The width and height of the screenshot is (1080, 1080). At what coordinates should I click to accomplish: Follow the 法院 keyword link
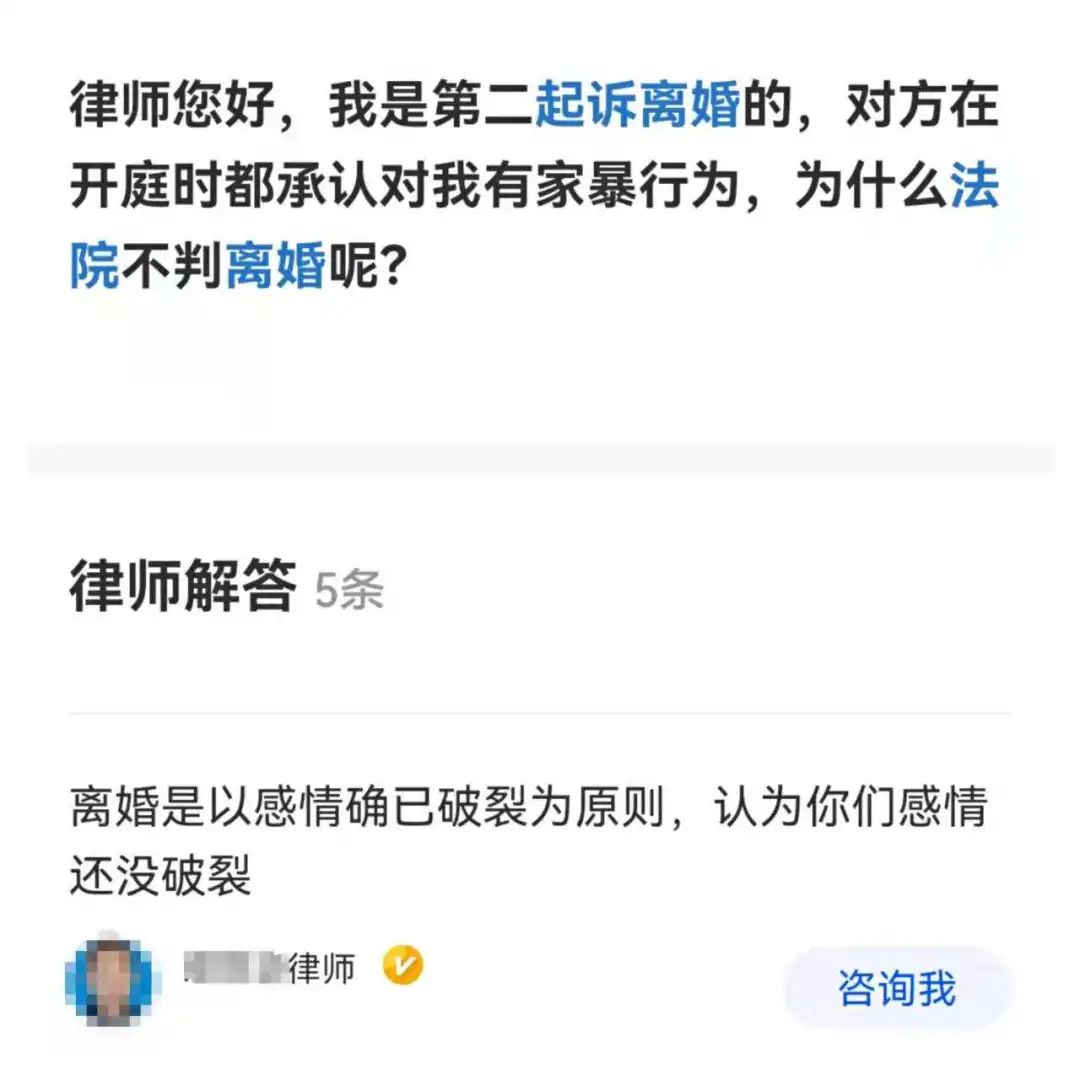tap(973, 188)
